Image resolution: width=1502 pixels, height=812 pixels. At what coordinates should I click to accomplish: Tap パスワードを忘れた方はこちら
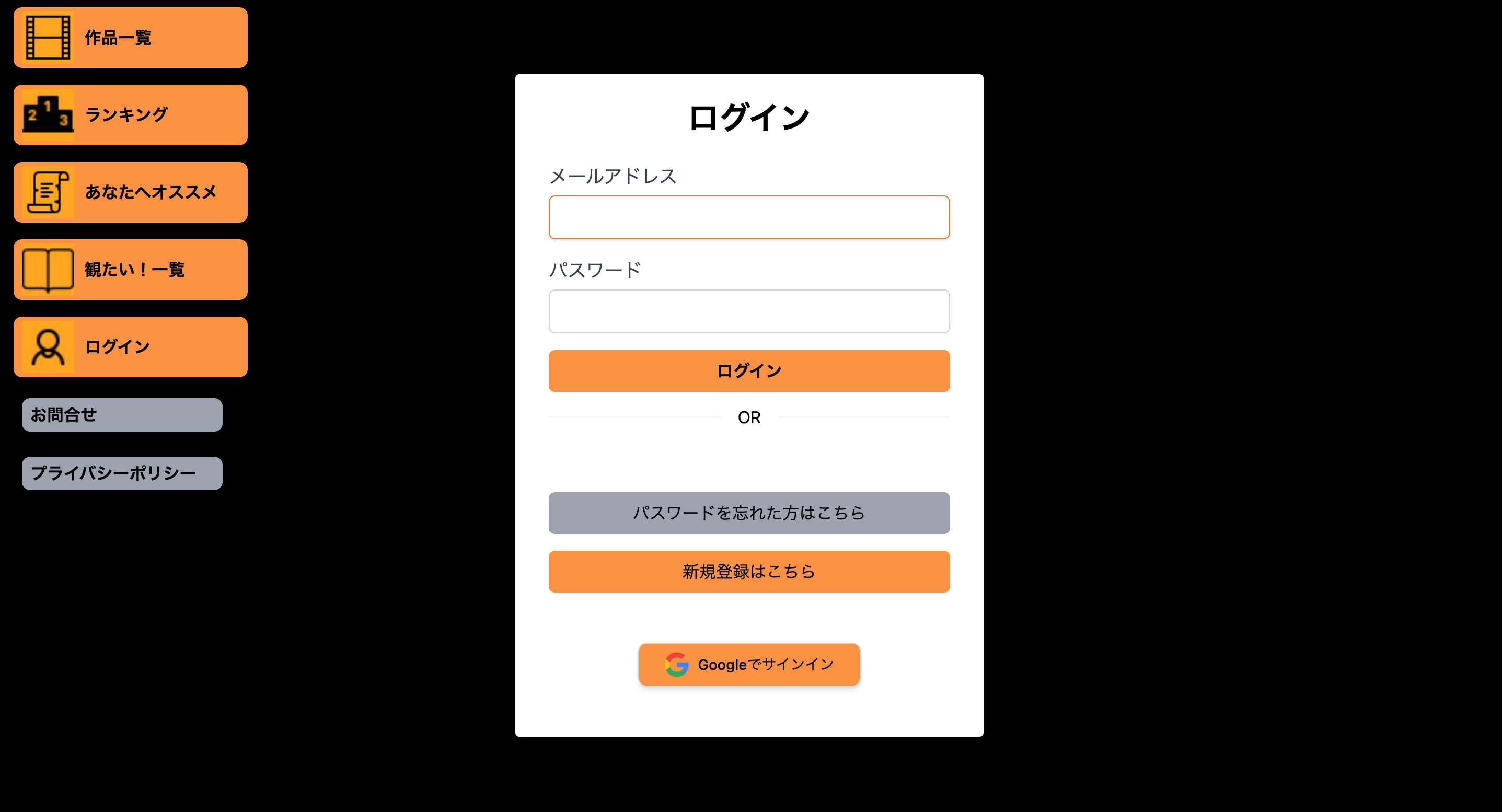click(749, 513)
